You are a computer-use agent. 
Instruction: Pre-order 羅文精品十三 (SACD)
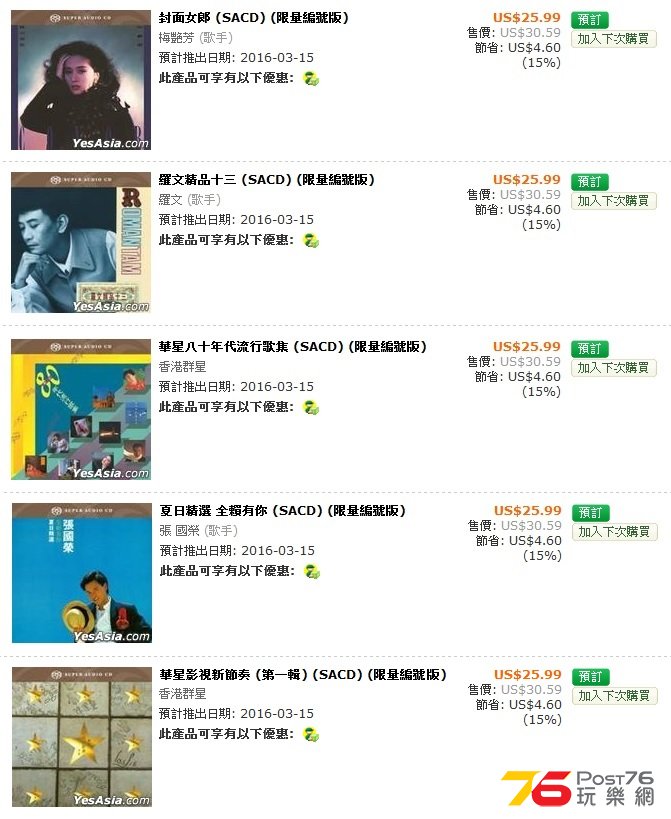(x=589, y=182)
